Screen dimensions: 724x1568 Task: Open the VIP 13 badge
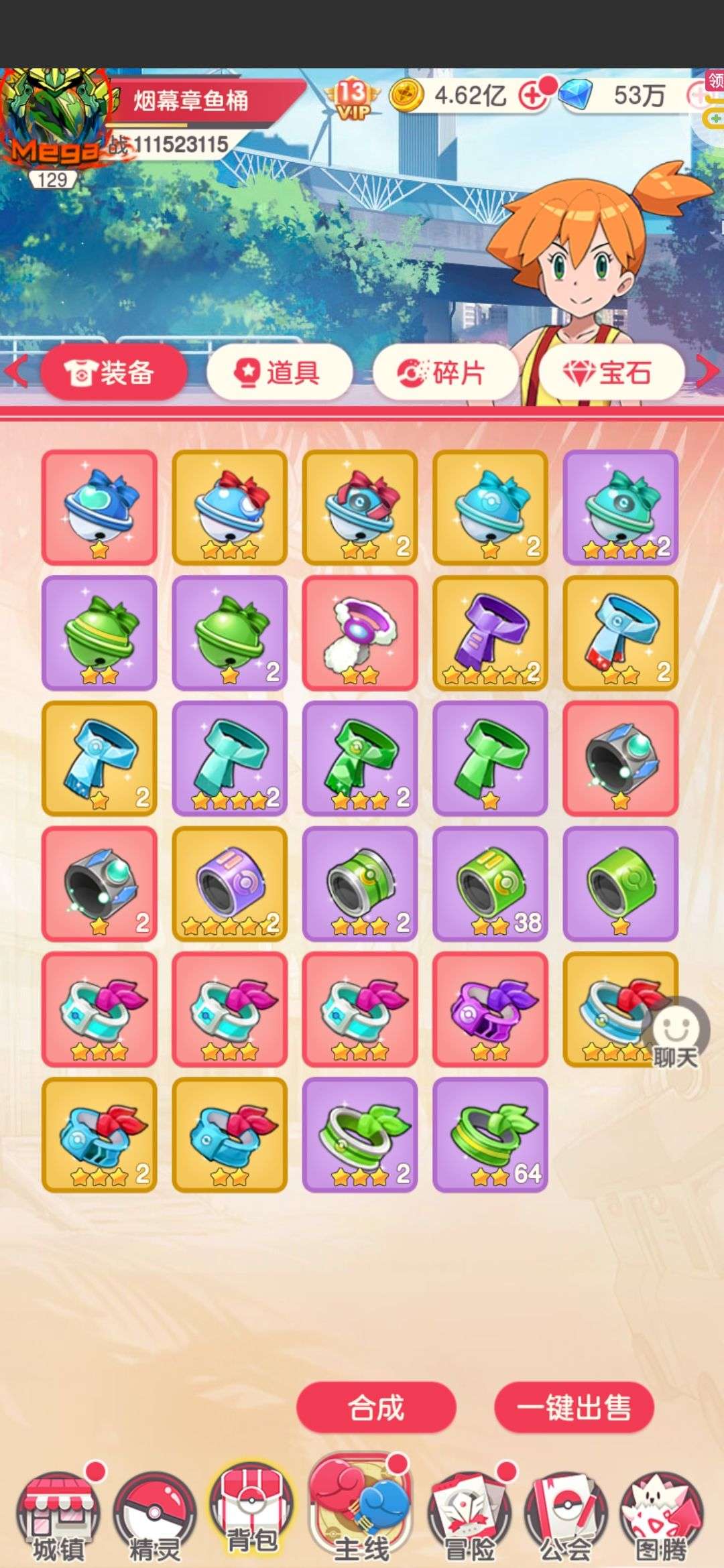coord(352,99)
